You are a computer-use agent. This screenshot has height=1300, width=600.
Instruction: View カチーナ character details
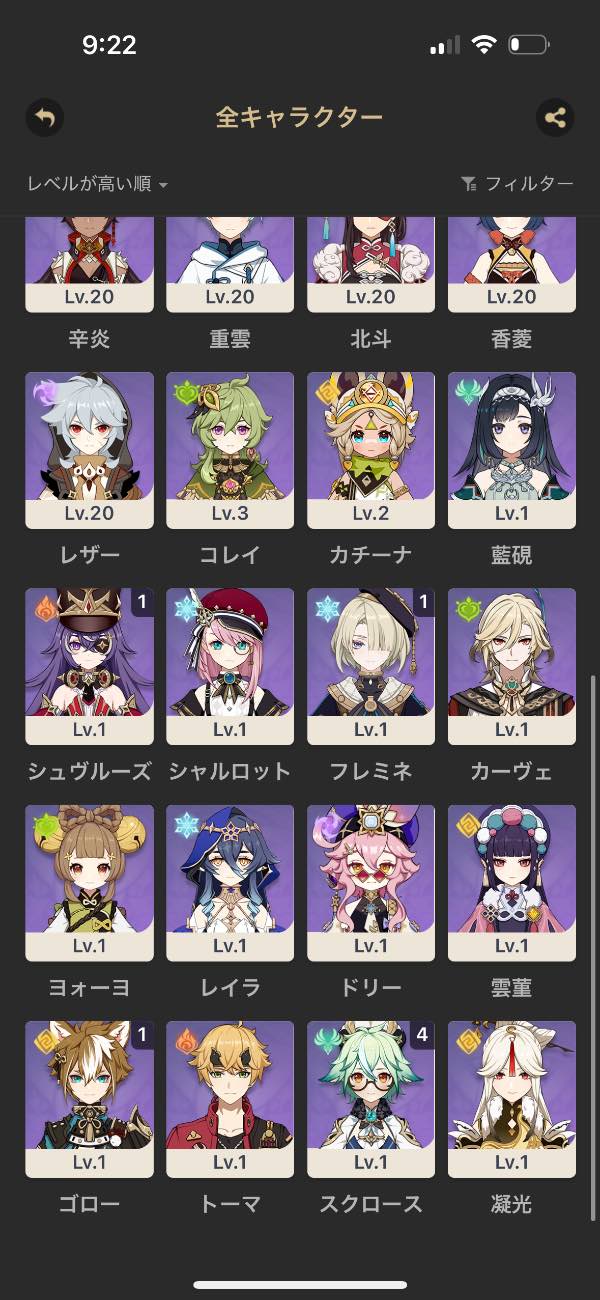pos(371,450)
